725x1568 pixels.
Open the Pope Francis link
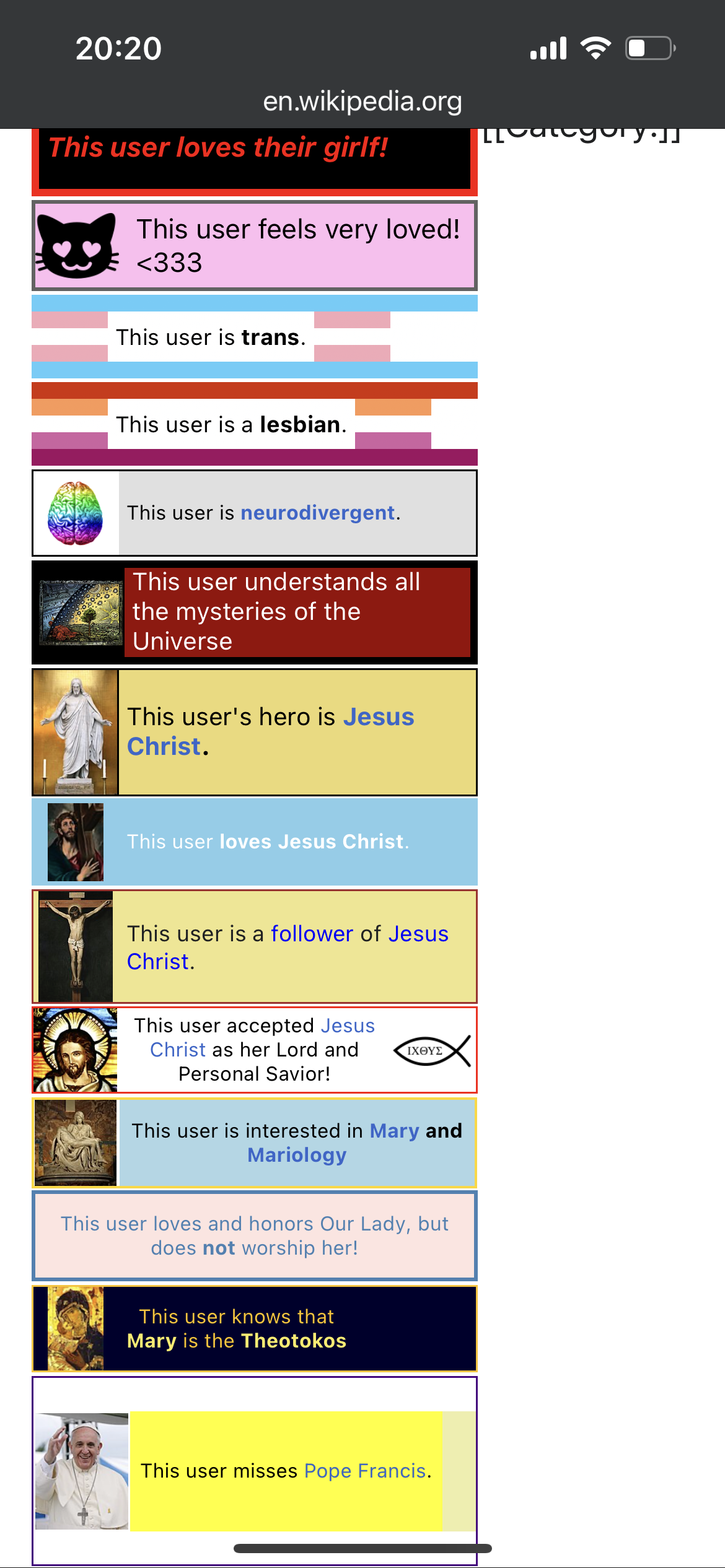coord(365,1471)
